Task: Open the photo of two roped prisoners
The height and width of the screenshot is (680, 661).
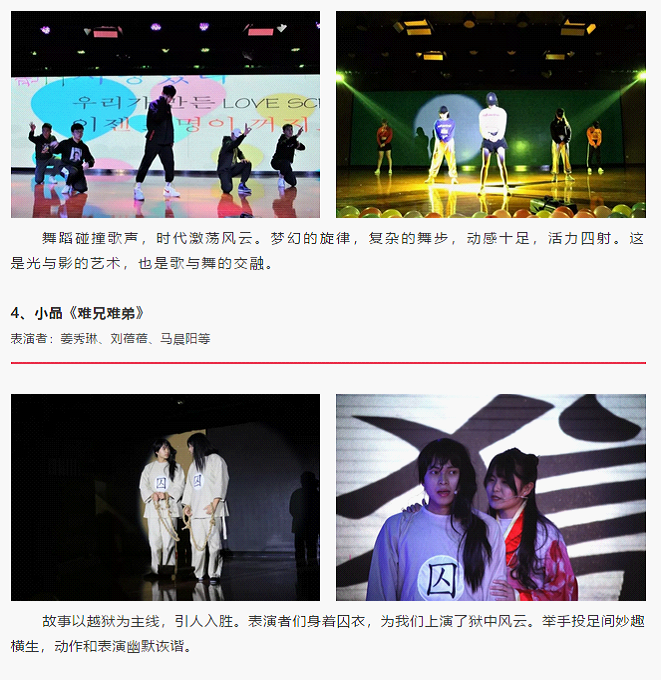Action: point(165,497)
